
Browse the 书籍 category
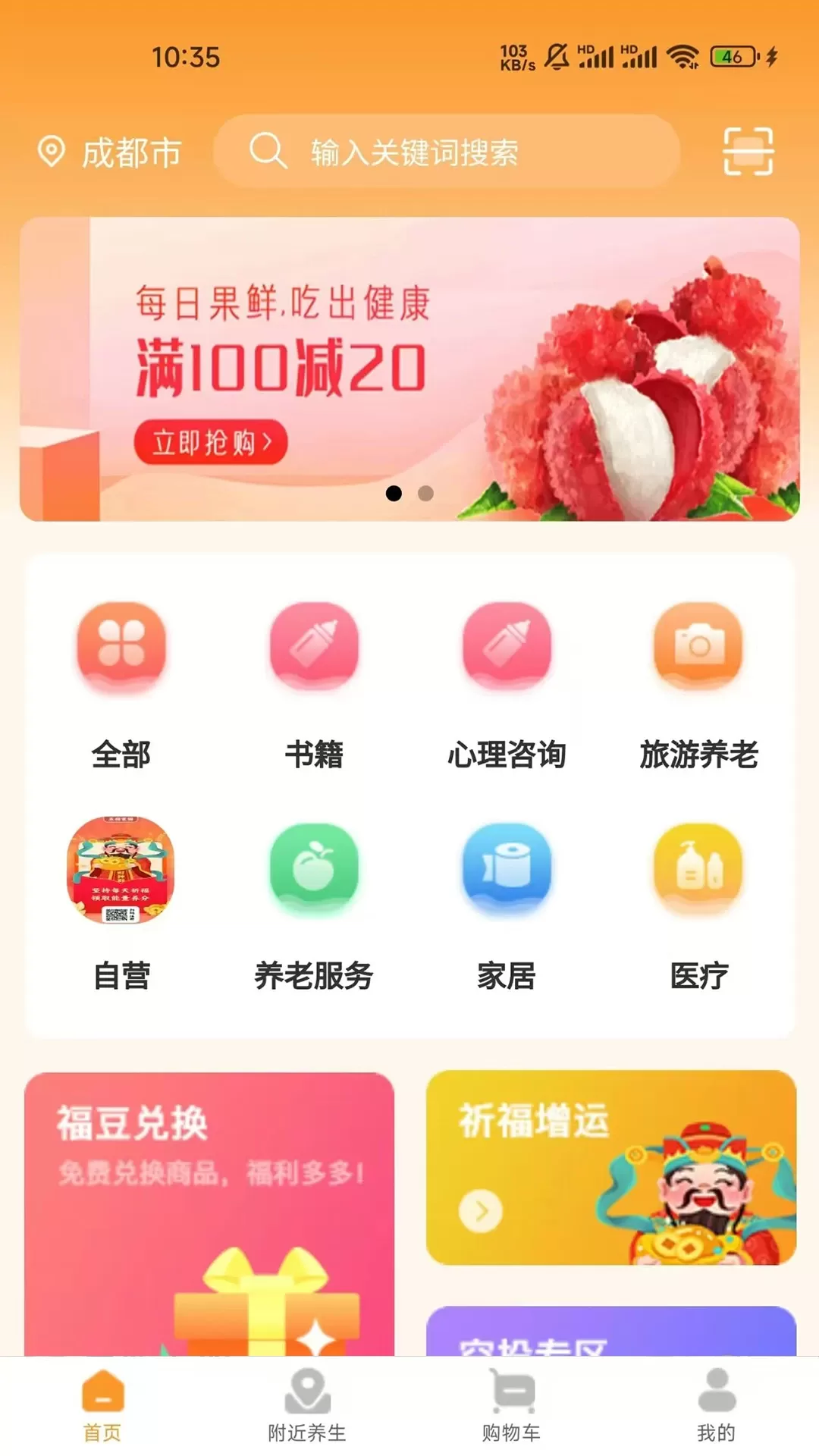click(314, 682)
